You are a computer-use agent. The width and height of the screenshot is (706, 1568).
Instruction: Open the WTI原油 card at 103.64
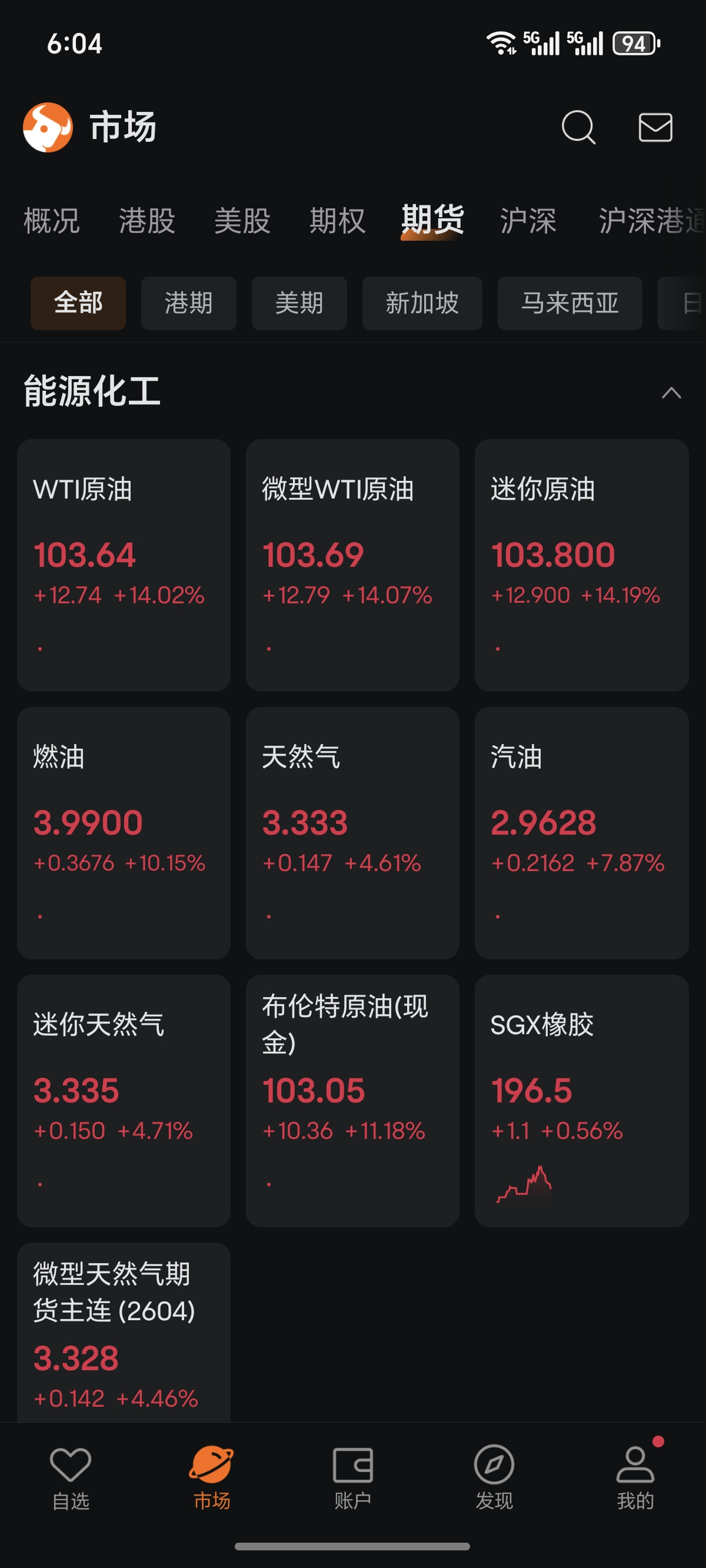pyautogui.click(x=124, y=565)
